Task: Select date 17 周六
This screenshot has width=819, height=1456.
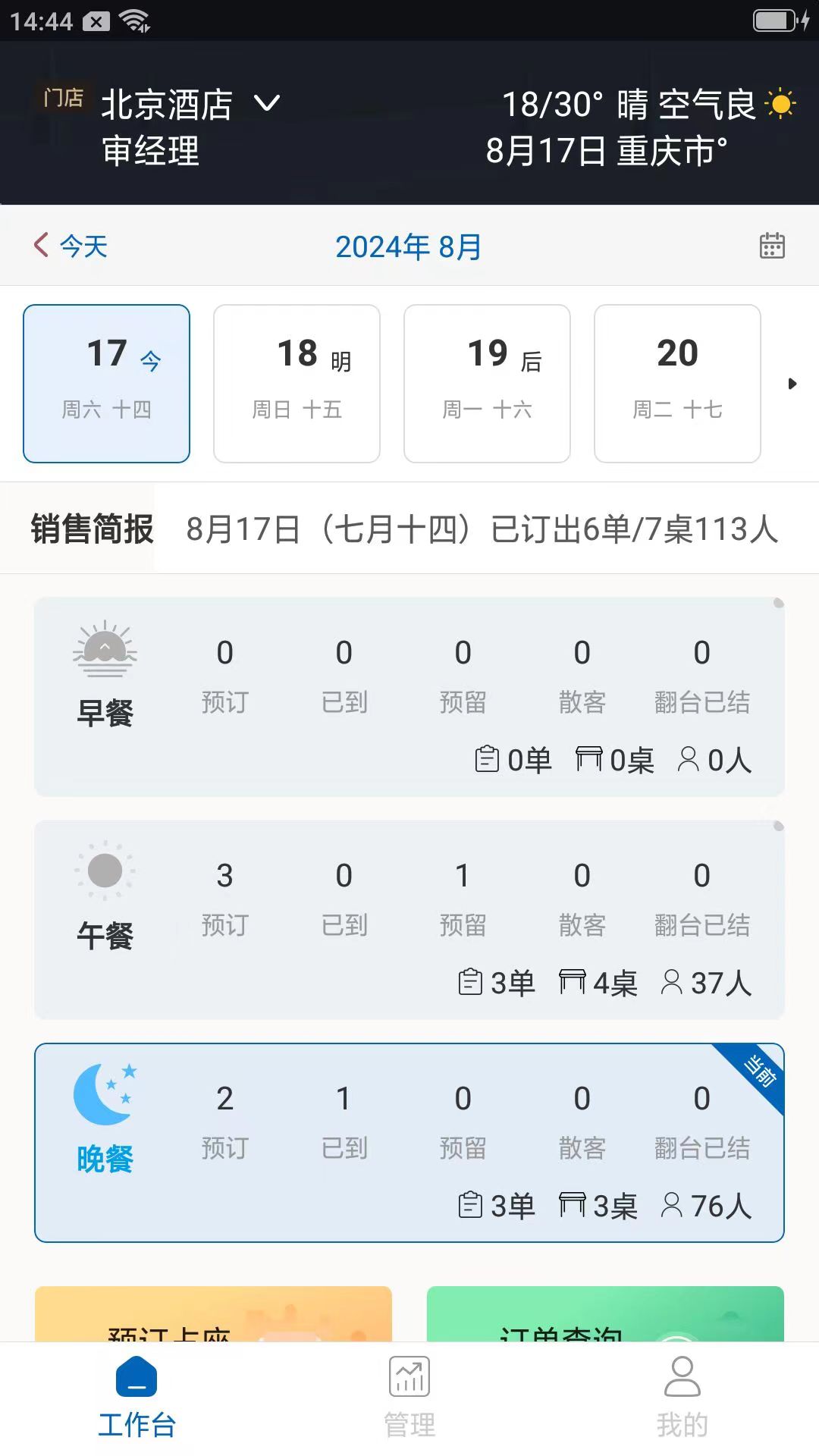Action: pyautogui.click(x=107, y=383)
